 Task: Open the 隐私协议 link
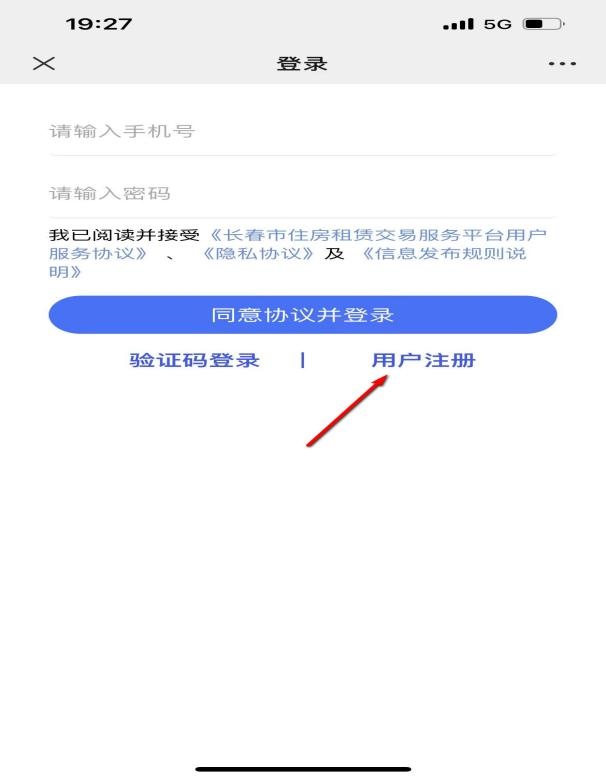pos(258,253)
